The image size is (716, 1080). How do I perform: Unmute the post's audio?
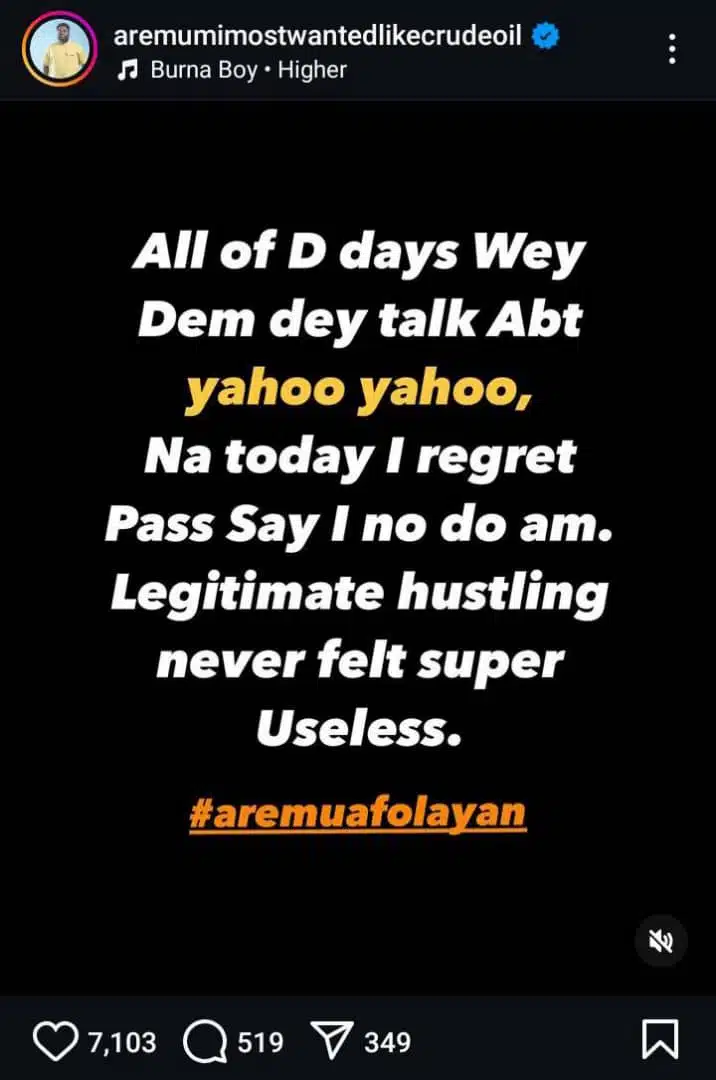coord(662,941)
